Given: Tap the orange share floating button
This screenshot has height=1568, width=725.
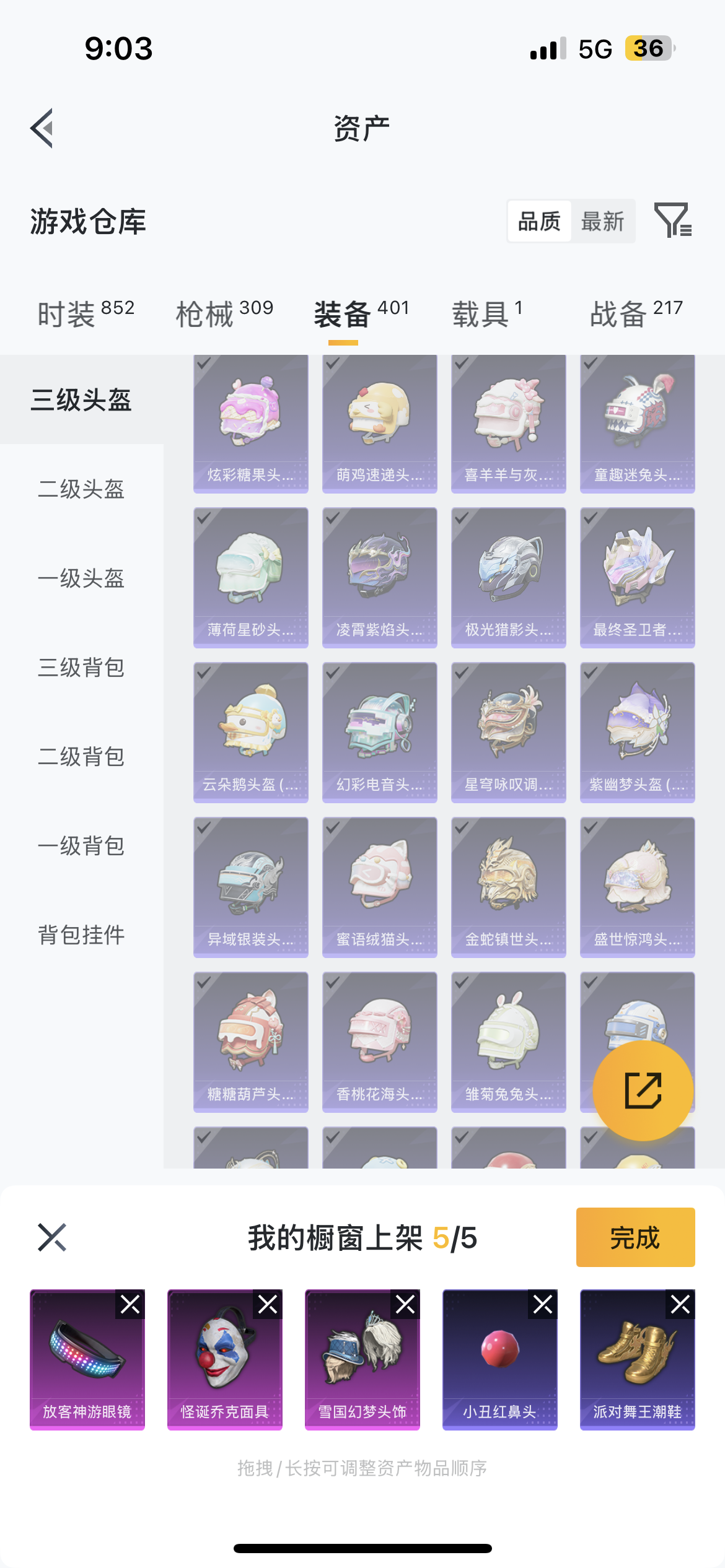Looking at the screenshot, I should (643, 1091).
